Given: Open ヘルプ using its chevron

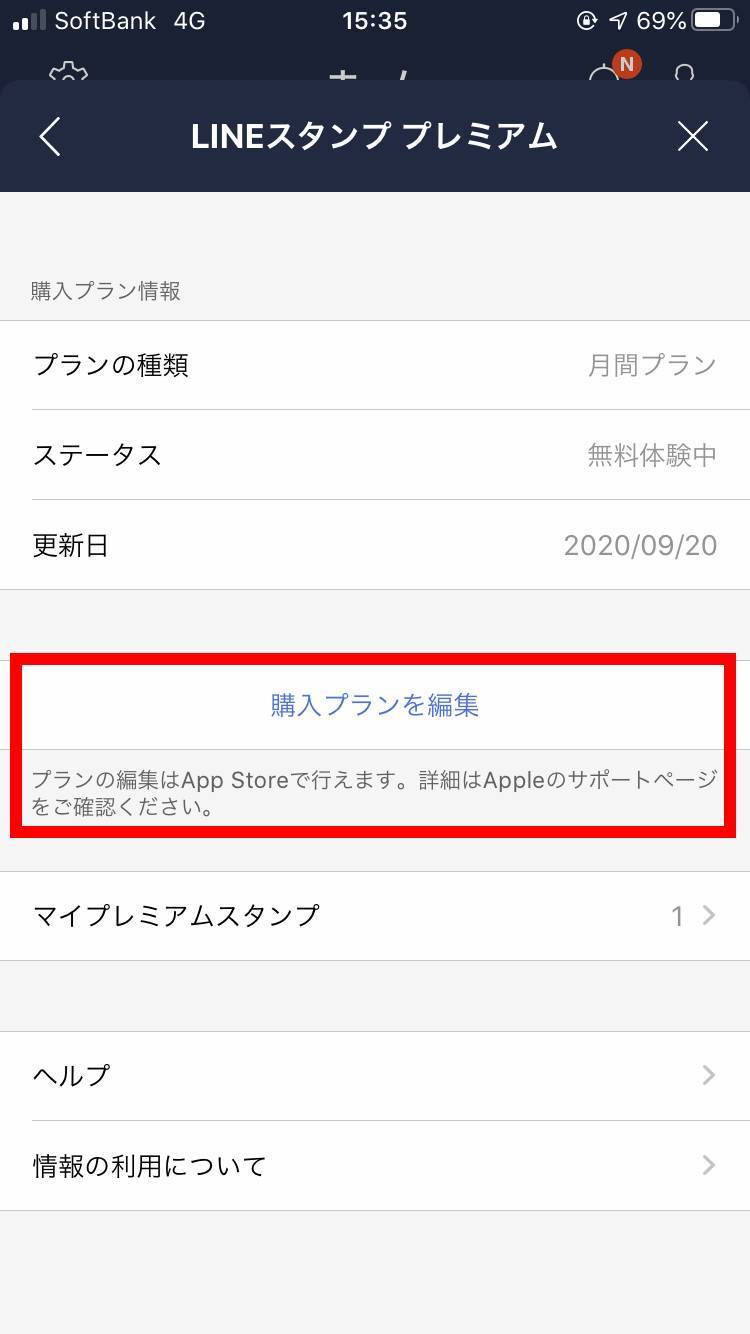Looking at the screenshot, I should [709, 1075].
